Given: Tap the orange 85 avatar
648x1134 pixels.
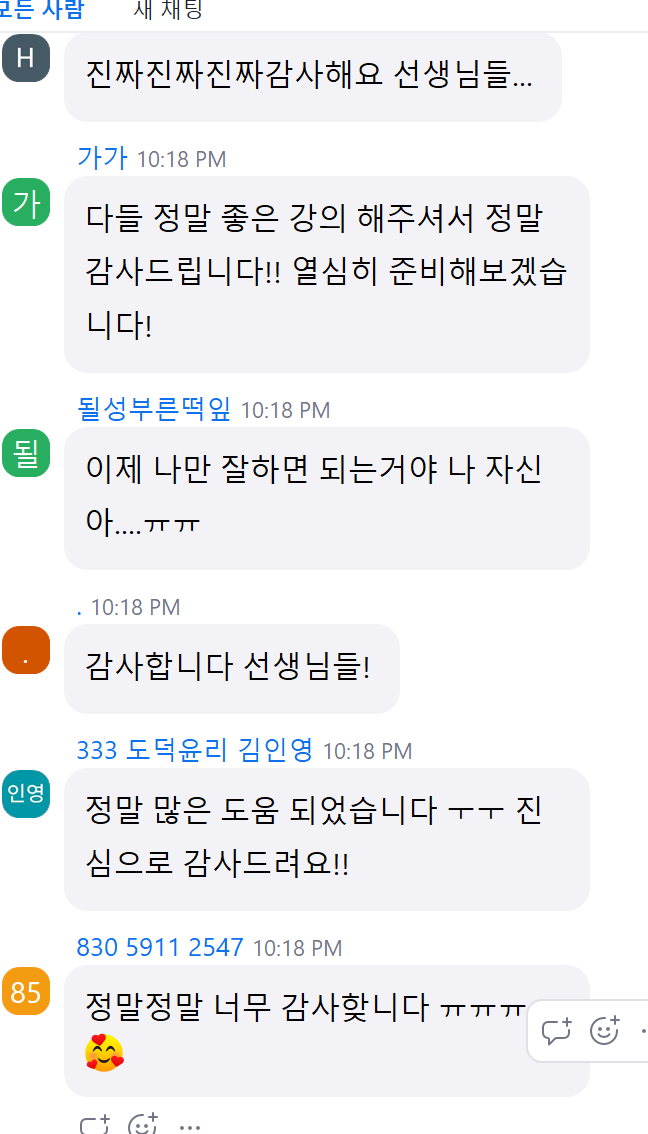Looking at the screenshot, I should (26, 992).
